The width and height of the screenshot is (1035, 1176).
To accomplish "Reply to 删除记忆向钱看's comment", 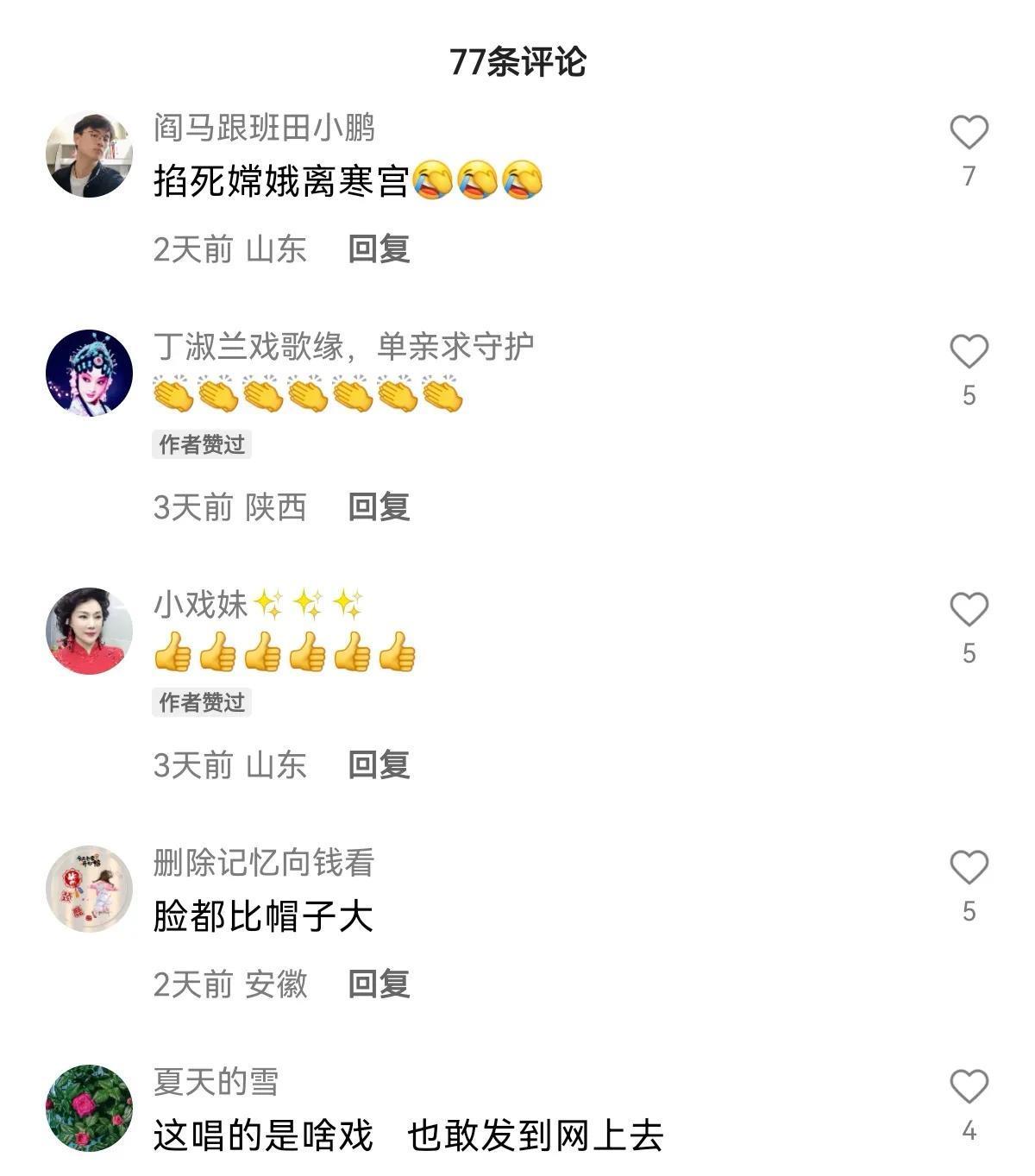I will pyautogui.click(x=379, y=984).
